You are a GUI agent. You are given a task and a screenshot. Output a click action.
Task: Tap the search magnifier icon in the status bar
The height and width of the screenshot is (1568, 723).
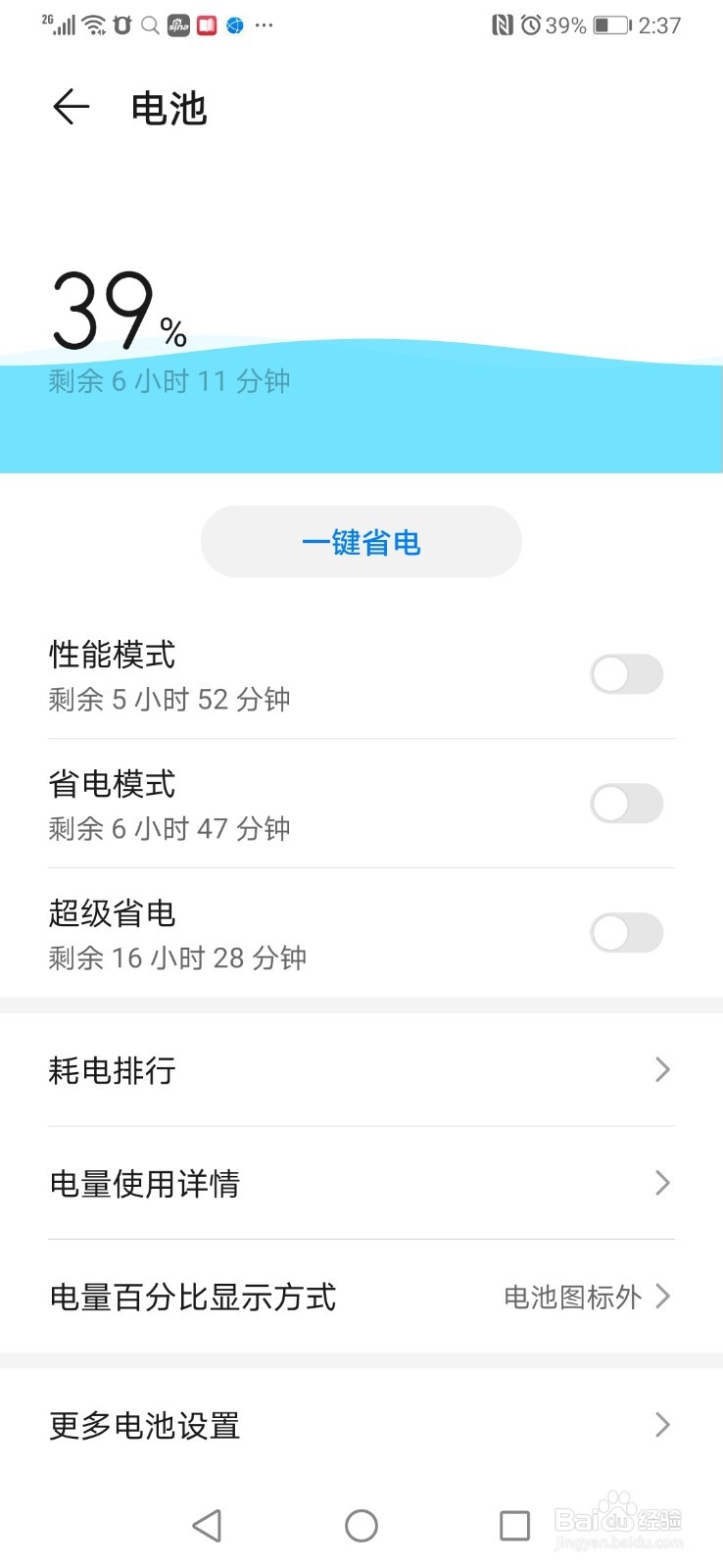click(148, 25)
